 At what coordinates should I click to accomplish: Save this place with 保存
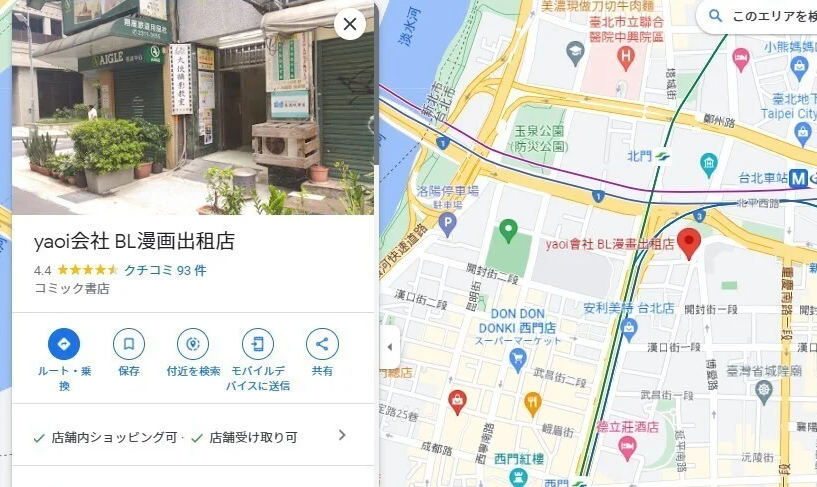tap(129, 344)
